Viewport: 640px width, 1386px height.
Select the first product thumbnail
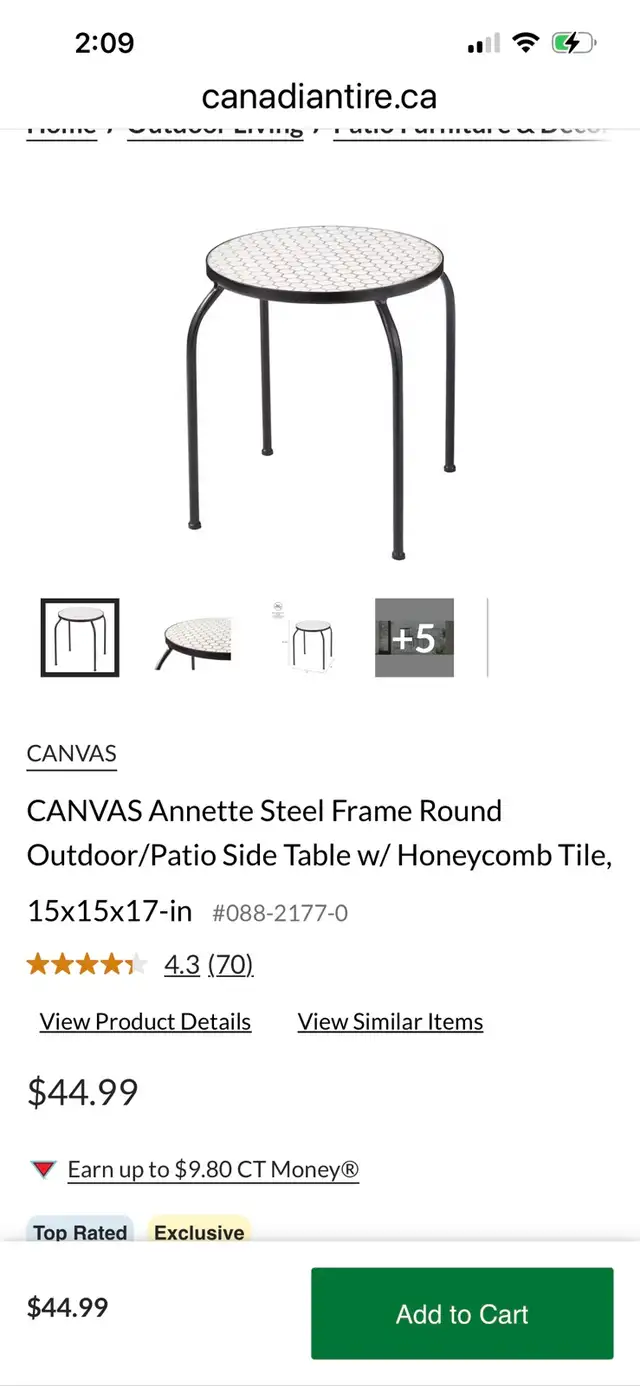(80, 637)
